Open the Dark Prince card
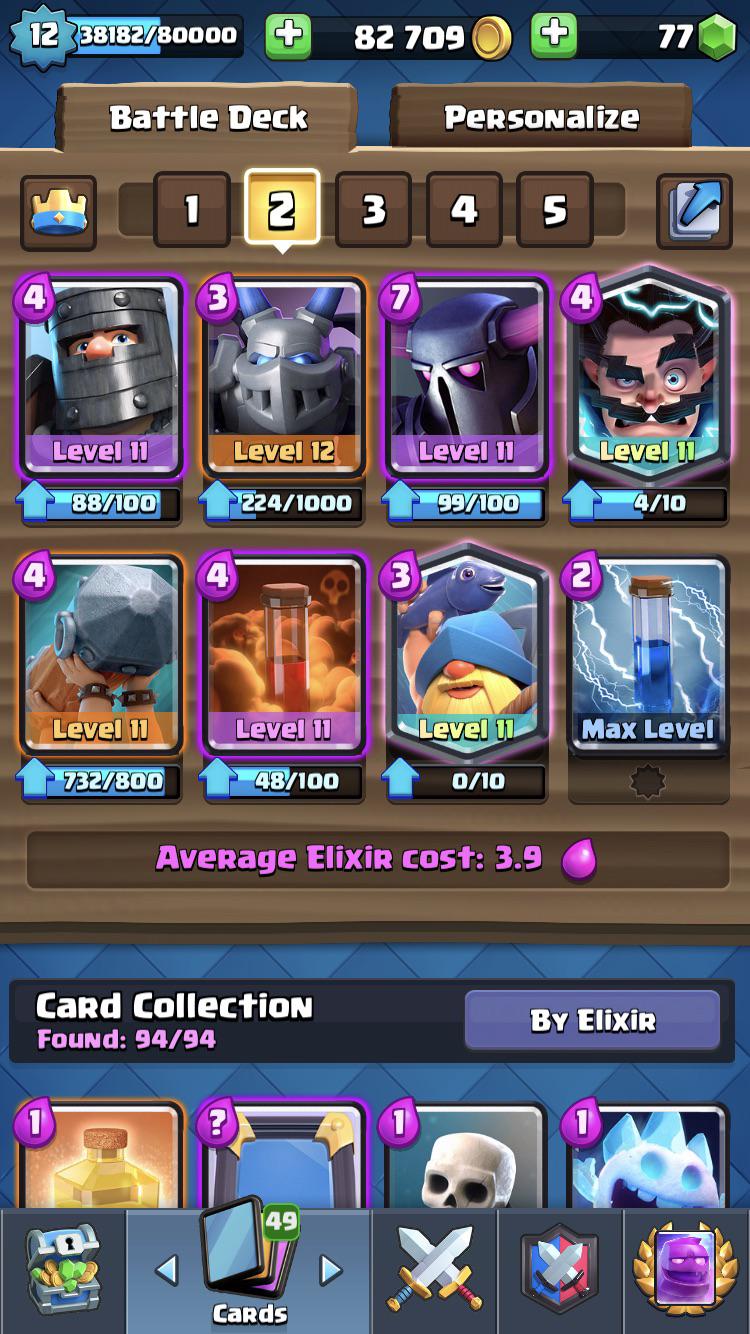 coord(100,380)
